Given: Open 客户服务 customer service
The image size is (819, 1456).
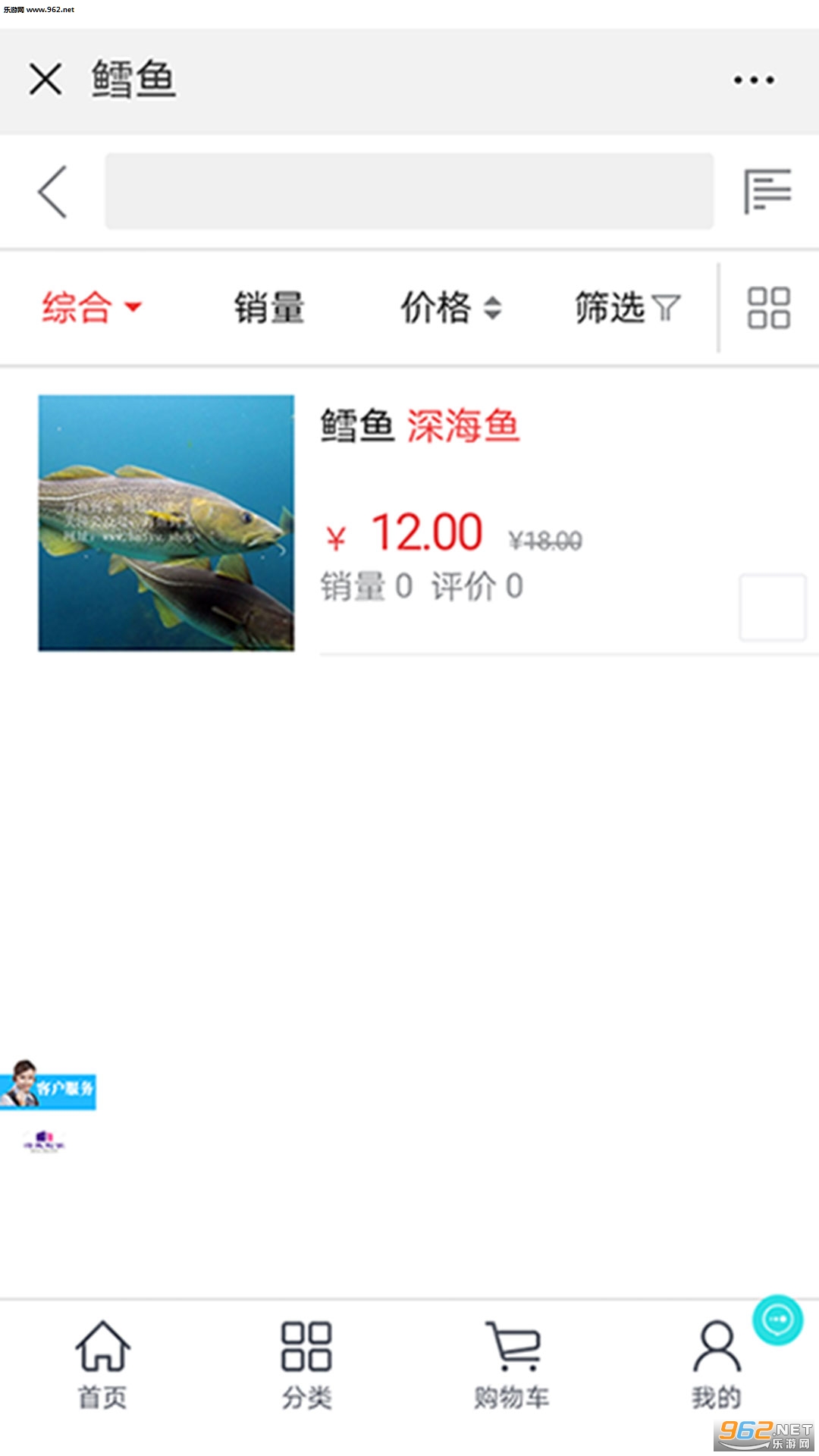Looking at the screenshot, I should (49, 1087).
